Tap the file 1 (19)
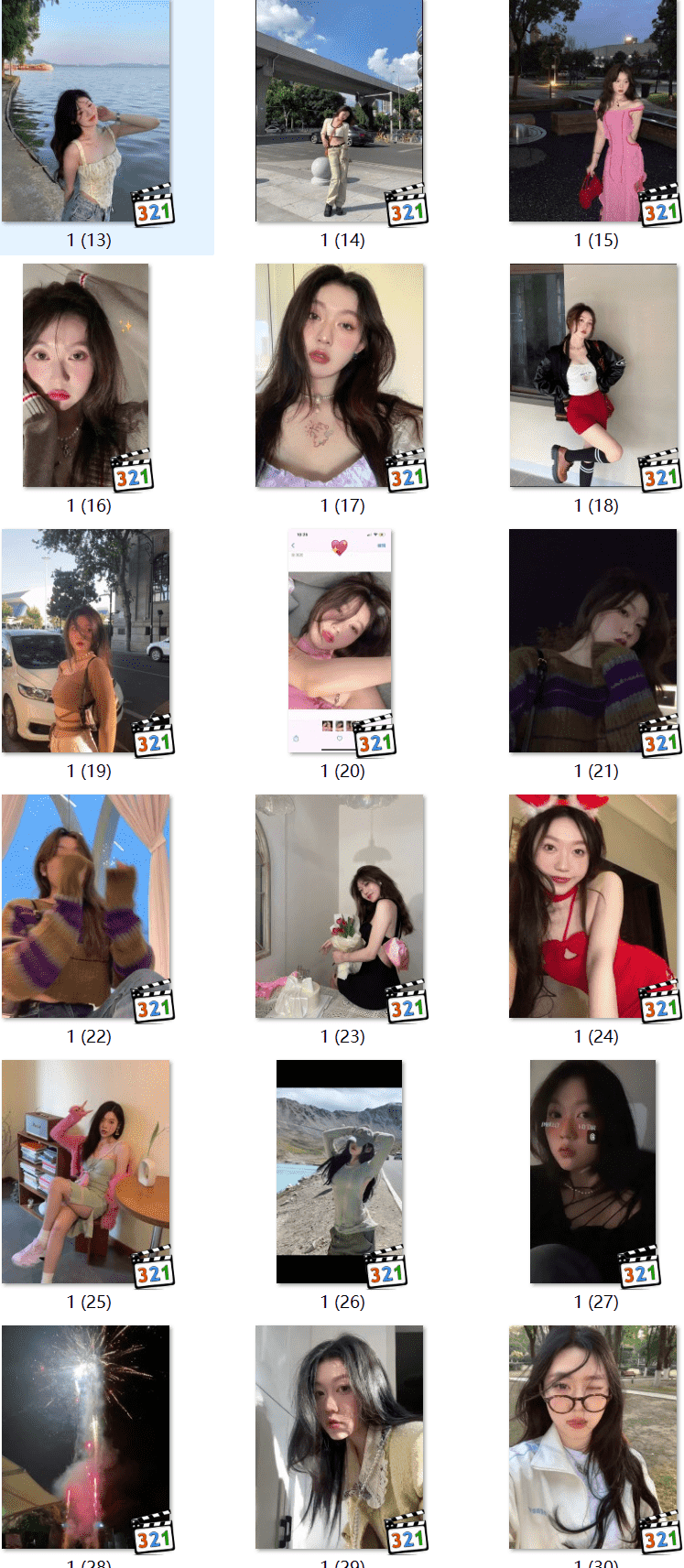 (x=86, y=641)
